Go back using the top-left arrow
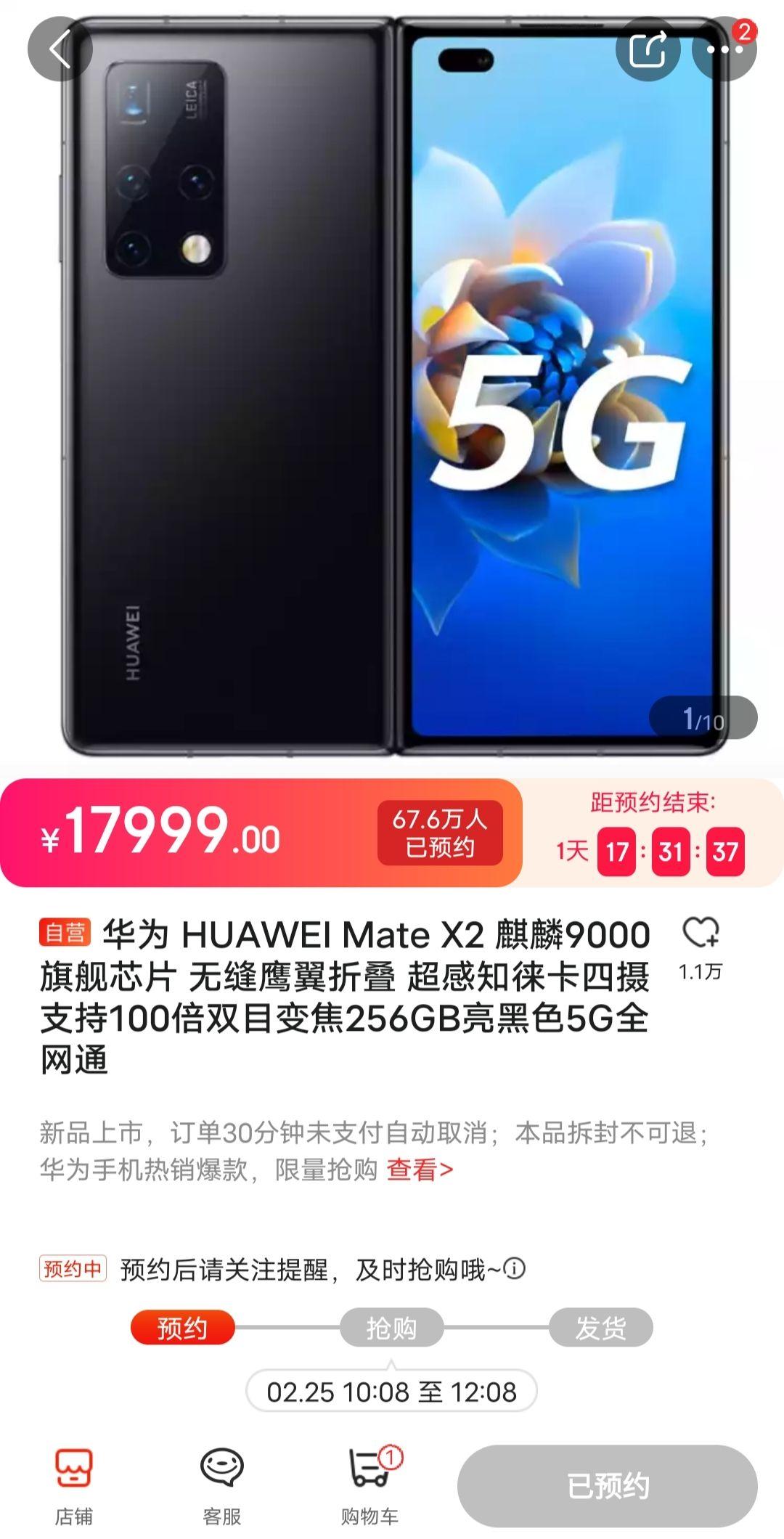This screenshot has height=1539, width=784. 60,49
